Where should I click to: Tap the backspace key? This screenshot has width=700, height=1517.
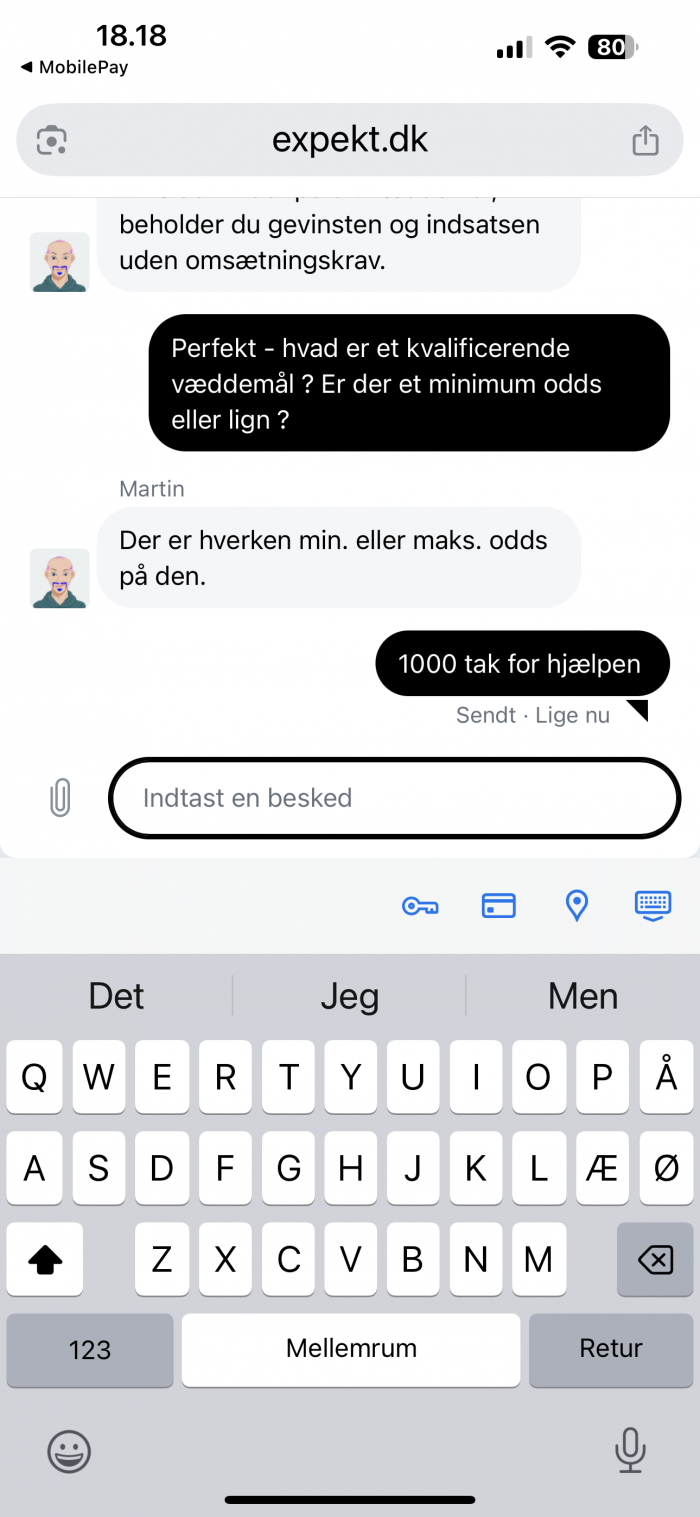pos(655,1260)
